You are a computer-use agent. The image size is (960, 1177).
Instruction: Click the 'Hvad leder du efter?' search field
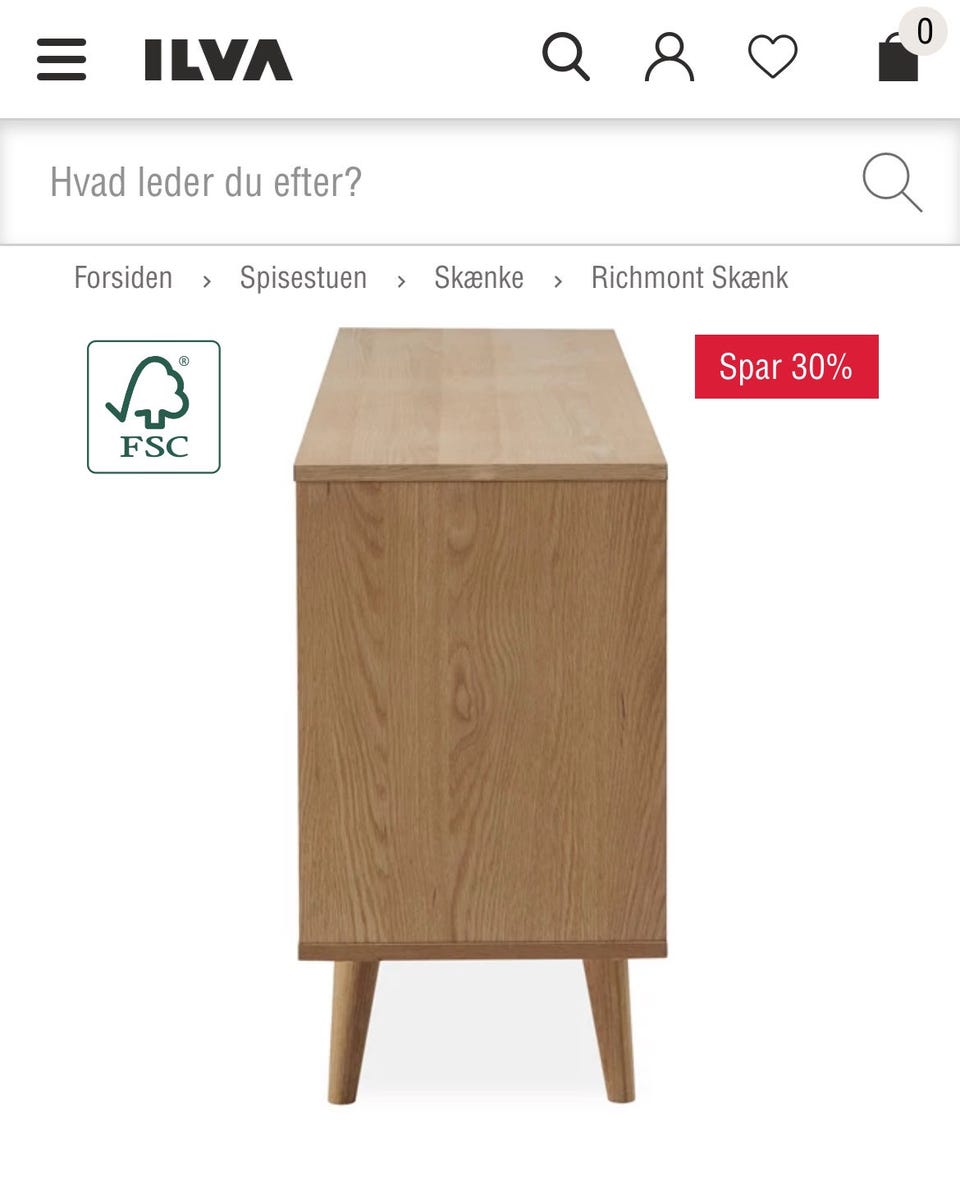[300, 183]
